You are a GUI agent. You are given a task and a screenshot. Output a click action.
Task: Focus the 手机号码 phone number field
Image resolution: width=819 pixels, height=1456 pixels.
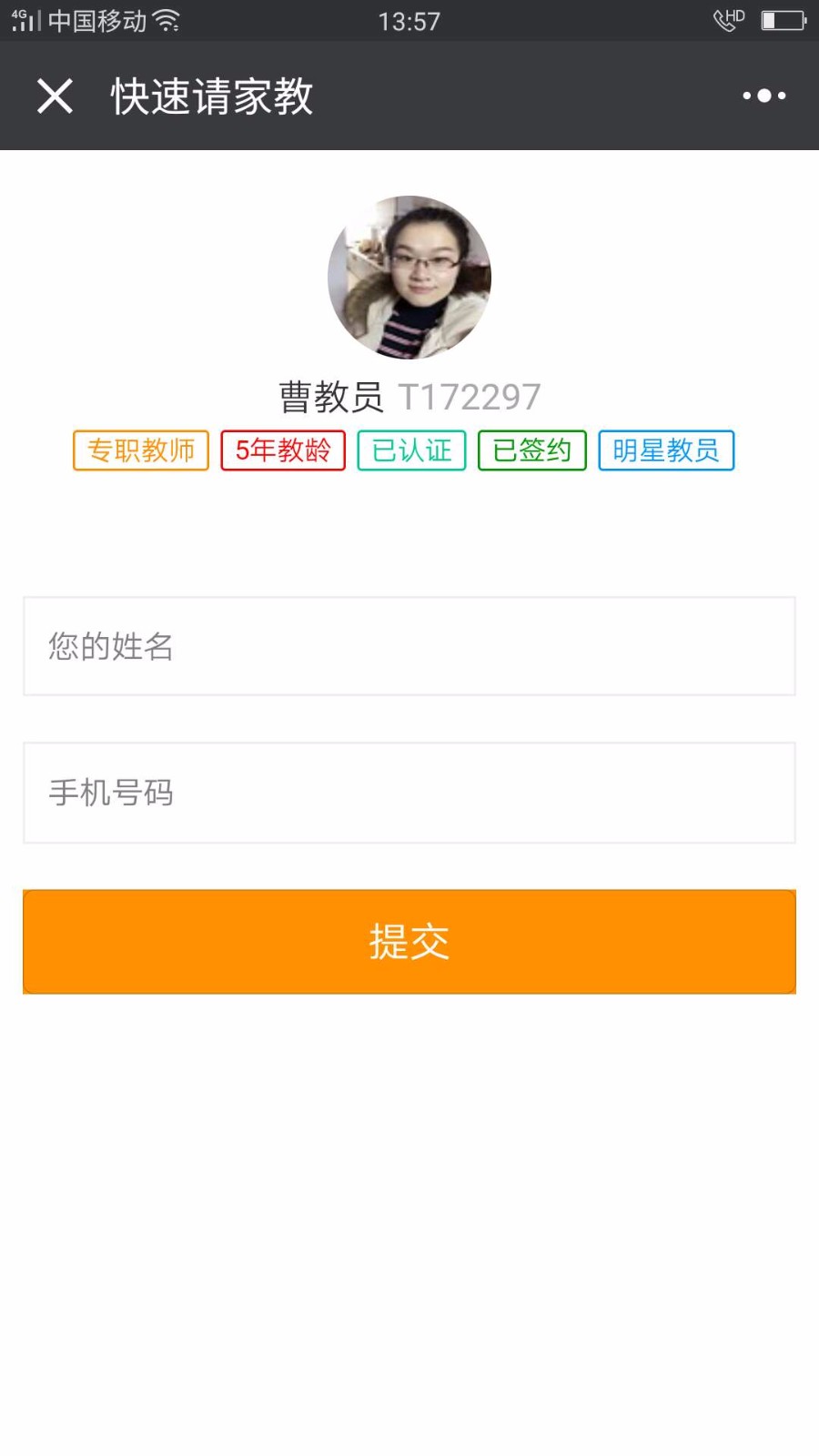pos(409,793)
